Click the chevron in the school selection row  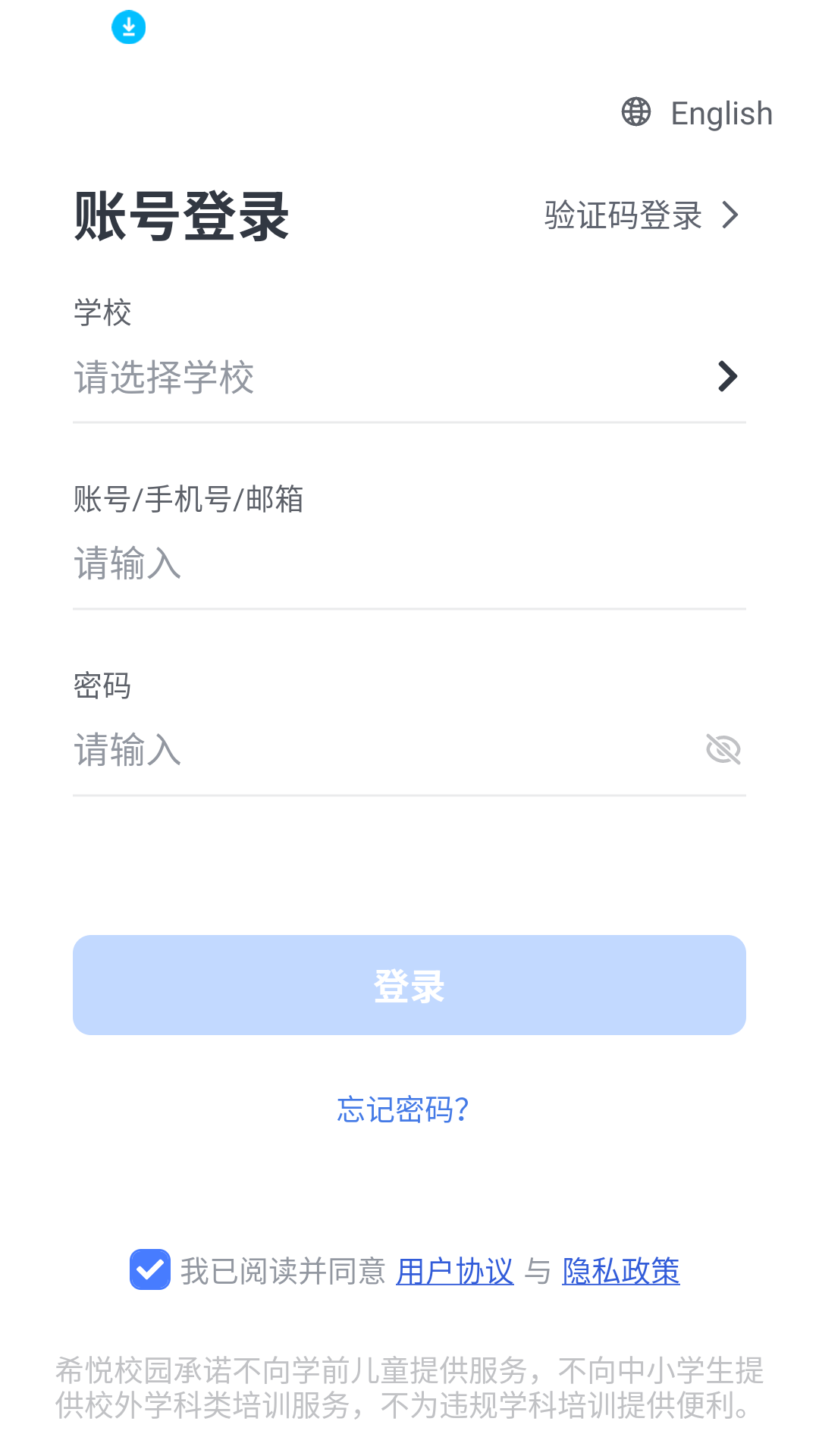coord(727,376)
